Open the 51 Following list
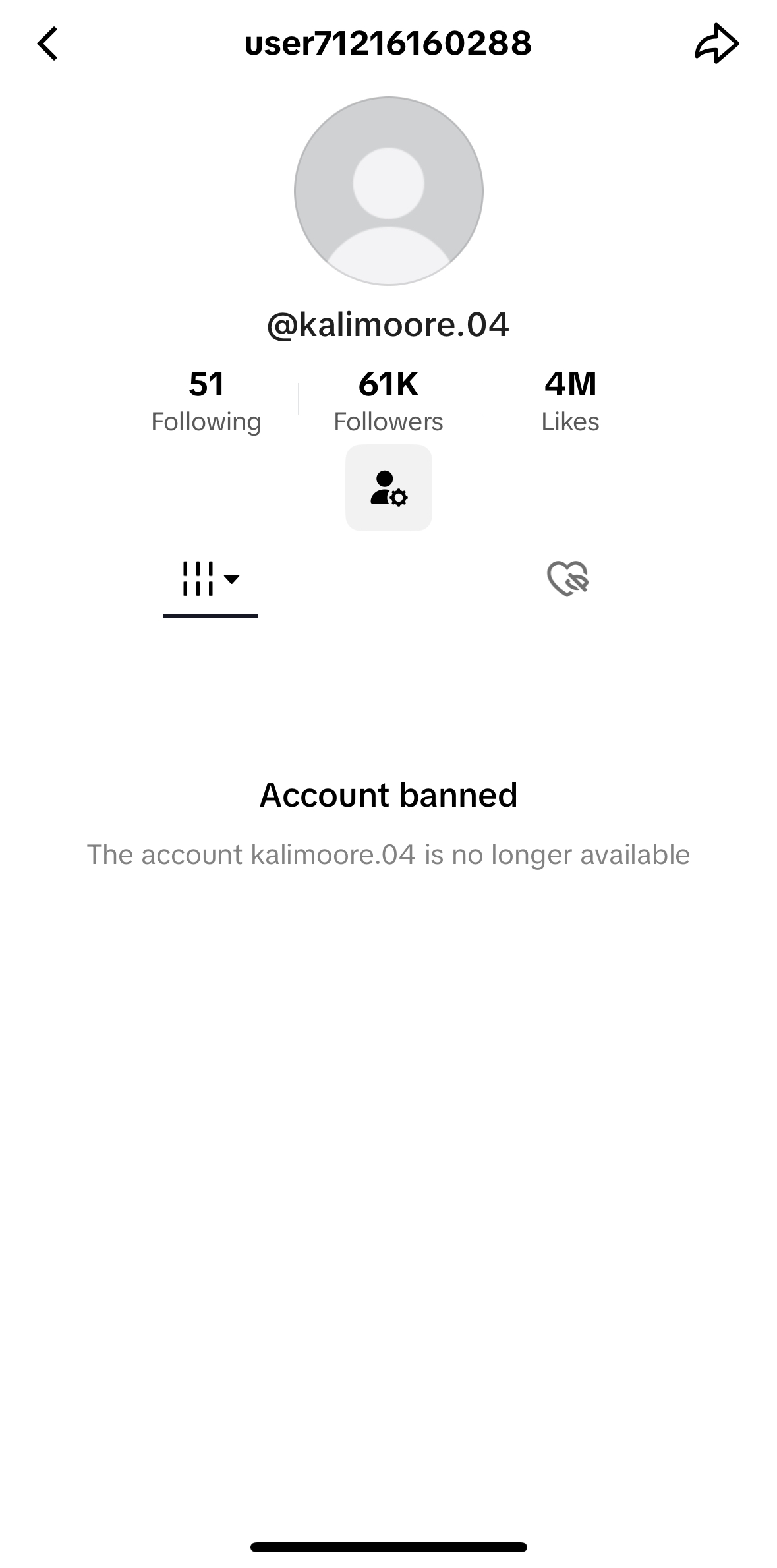 [206, 401]
